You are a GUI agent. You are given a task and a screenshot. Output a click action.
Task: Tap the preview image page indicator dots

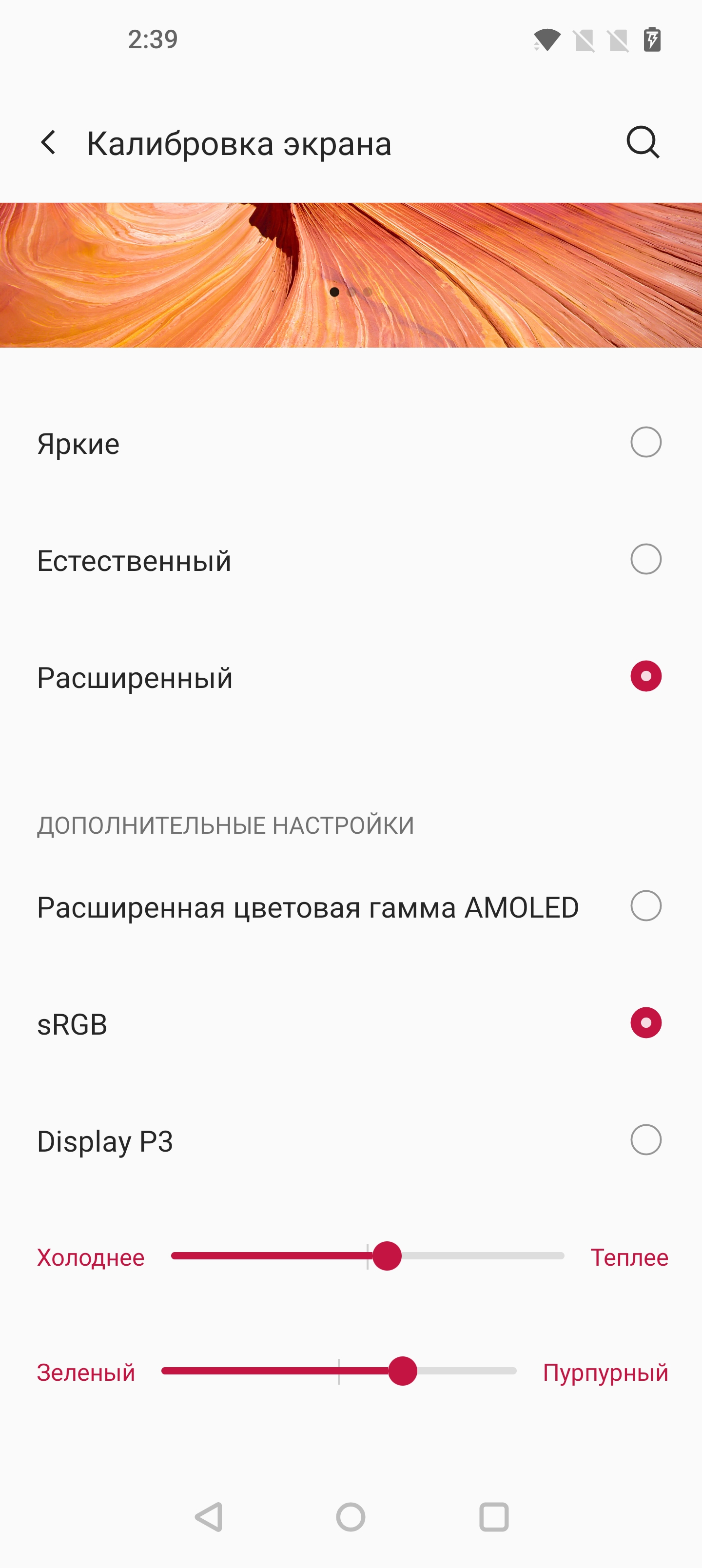[x=351, y=292]
